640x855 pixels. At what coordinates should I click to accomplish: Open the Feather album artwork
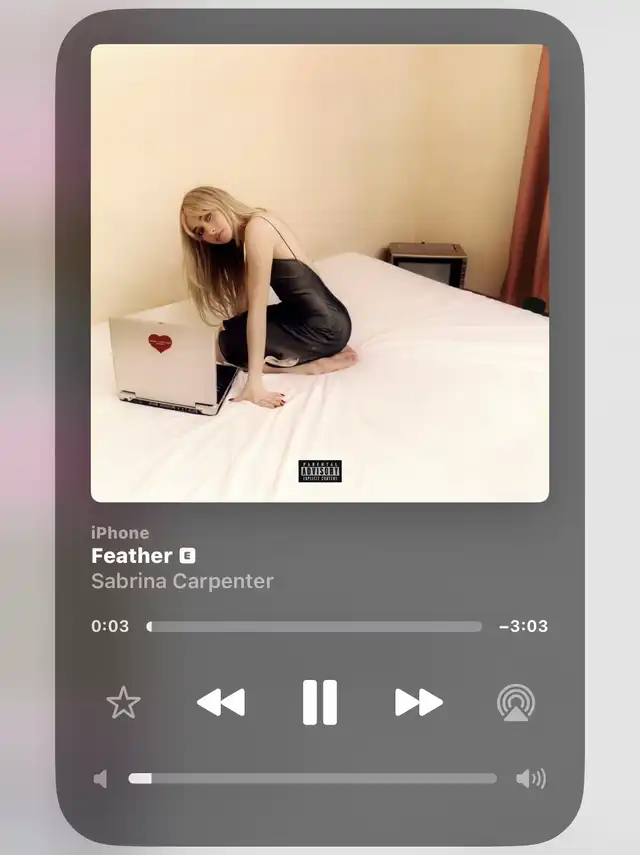click(320, 273)
